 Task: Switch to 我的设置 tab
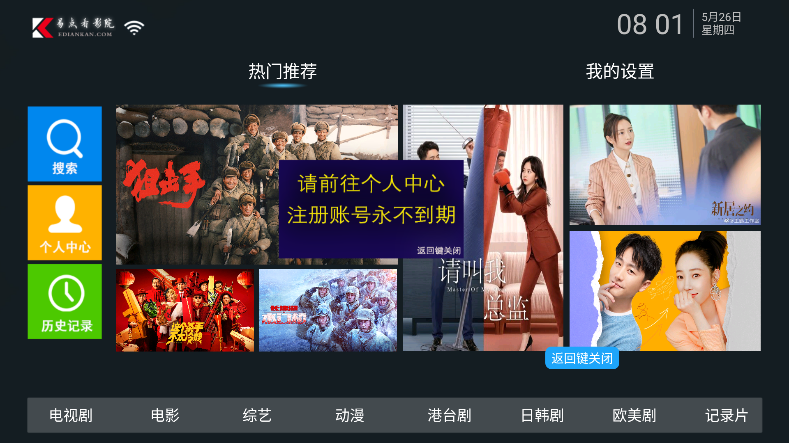(x=619, y=71)
